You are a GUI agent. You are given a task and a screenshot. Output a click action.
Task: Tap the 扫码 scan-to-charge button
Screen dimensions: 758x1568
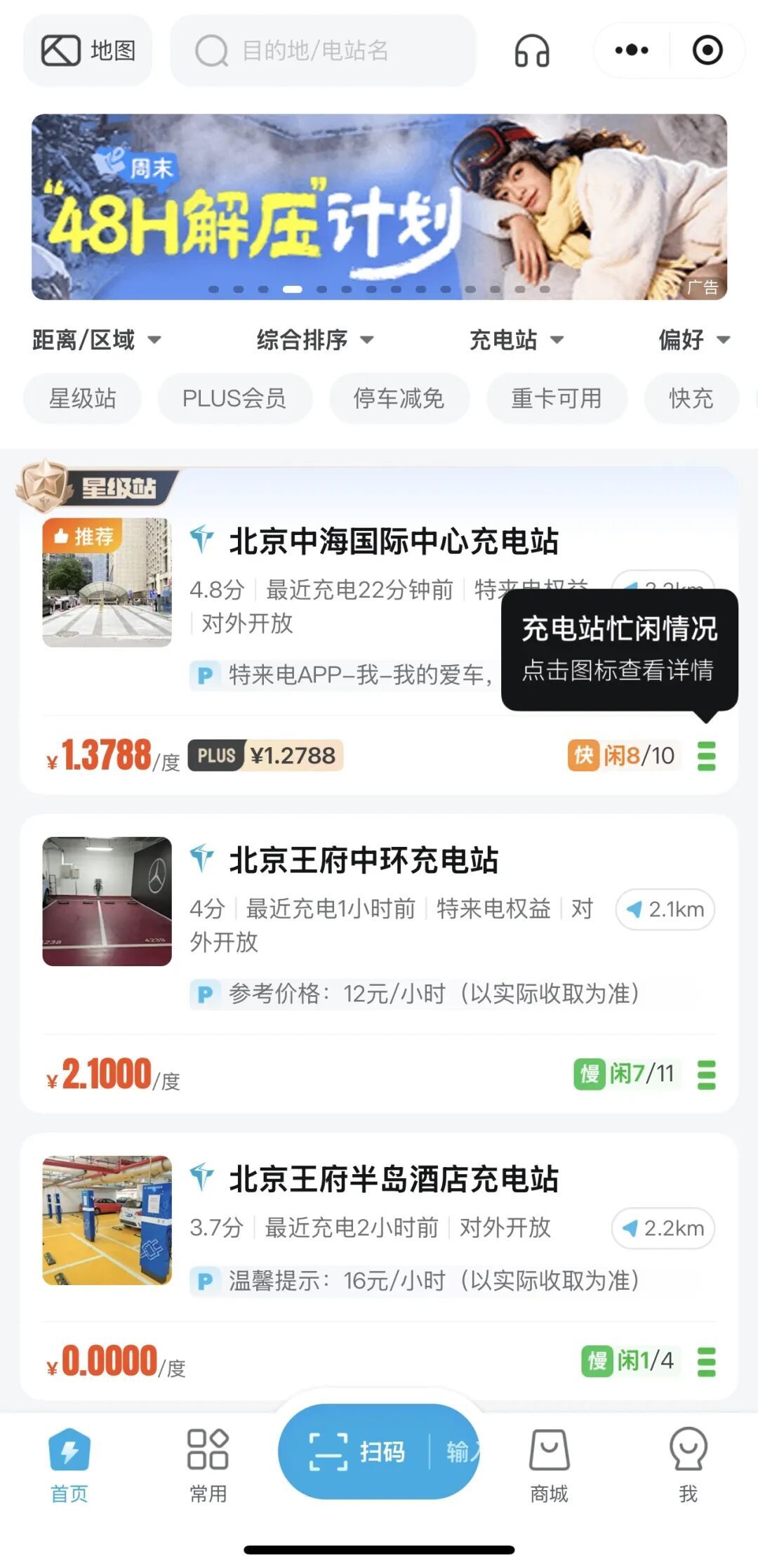click(358, 1451)
